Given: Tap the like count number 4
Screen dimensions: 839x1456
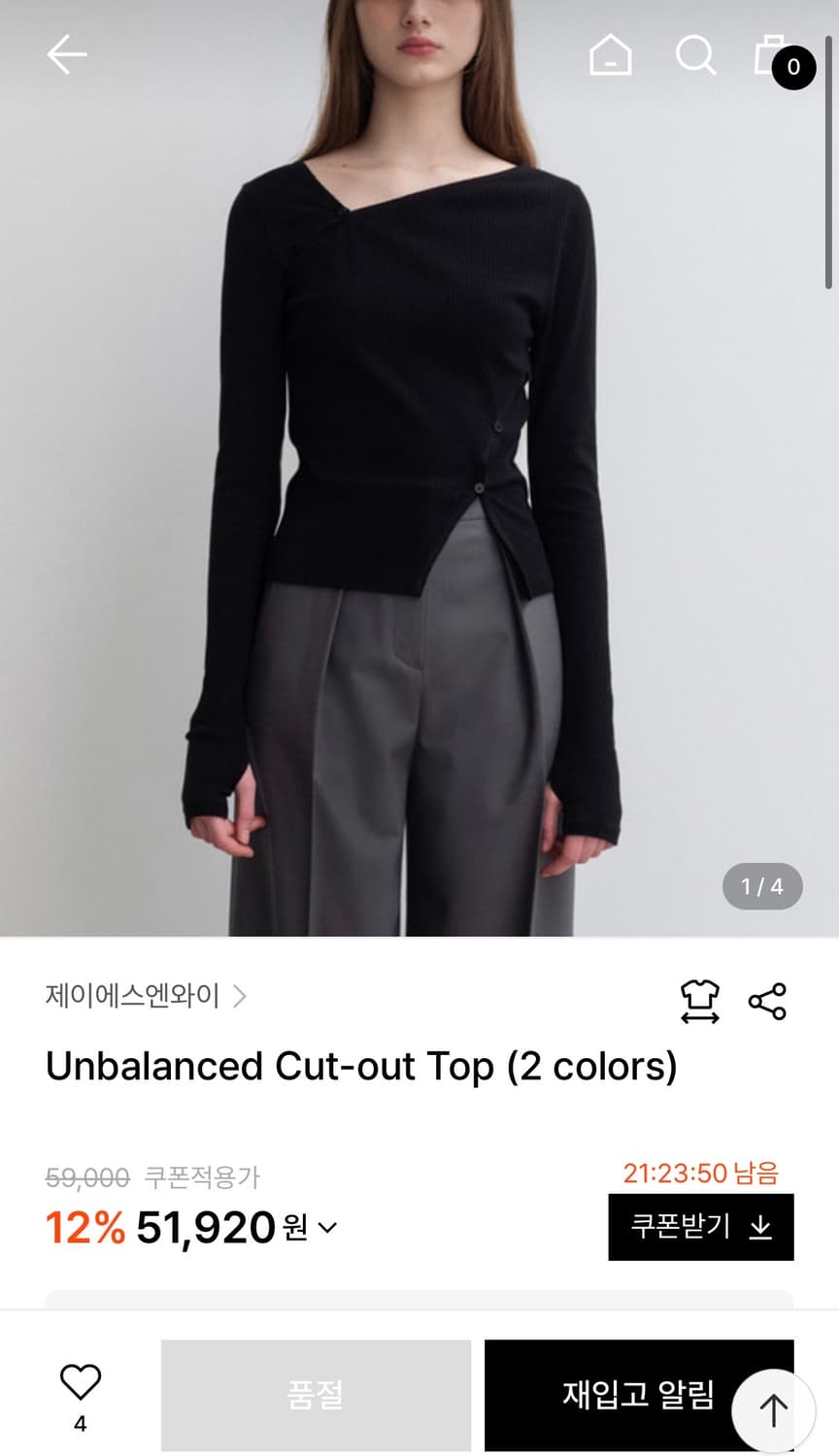Looking at the screenshot, I should point(80,1425).
